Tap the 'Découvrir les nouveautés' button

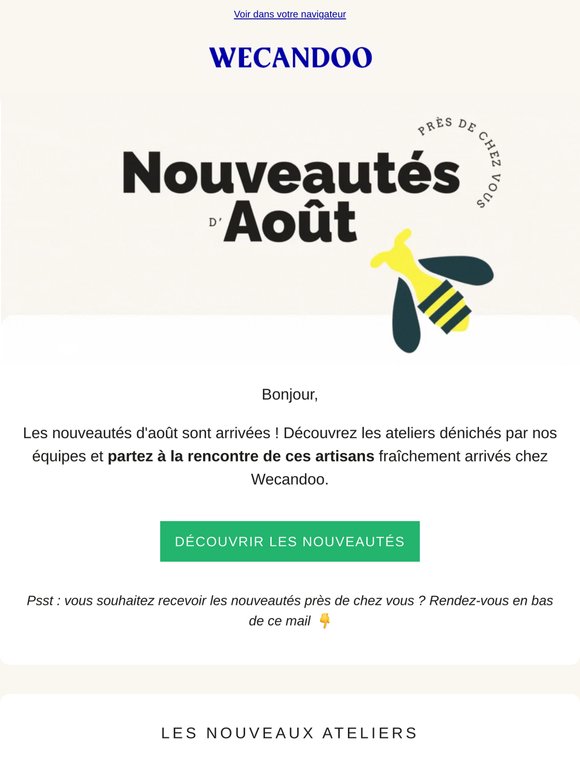point(290,541)
